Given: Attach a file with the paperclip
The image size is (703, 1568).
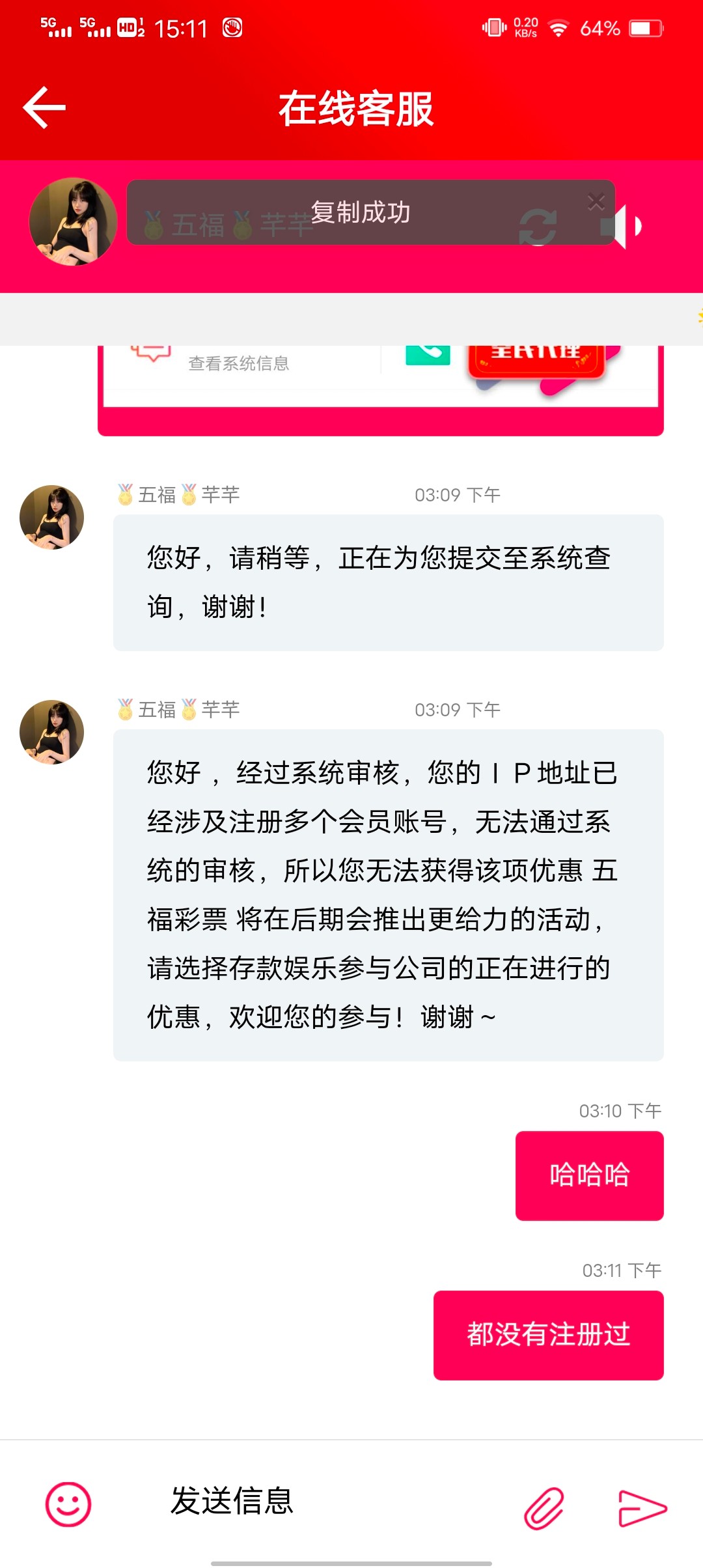Looking at the screenshot, I should [x=544, y=1507].
